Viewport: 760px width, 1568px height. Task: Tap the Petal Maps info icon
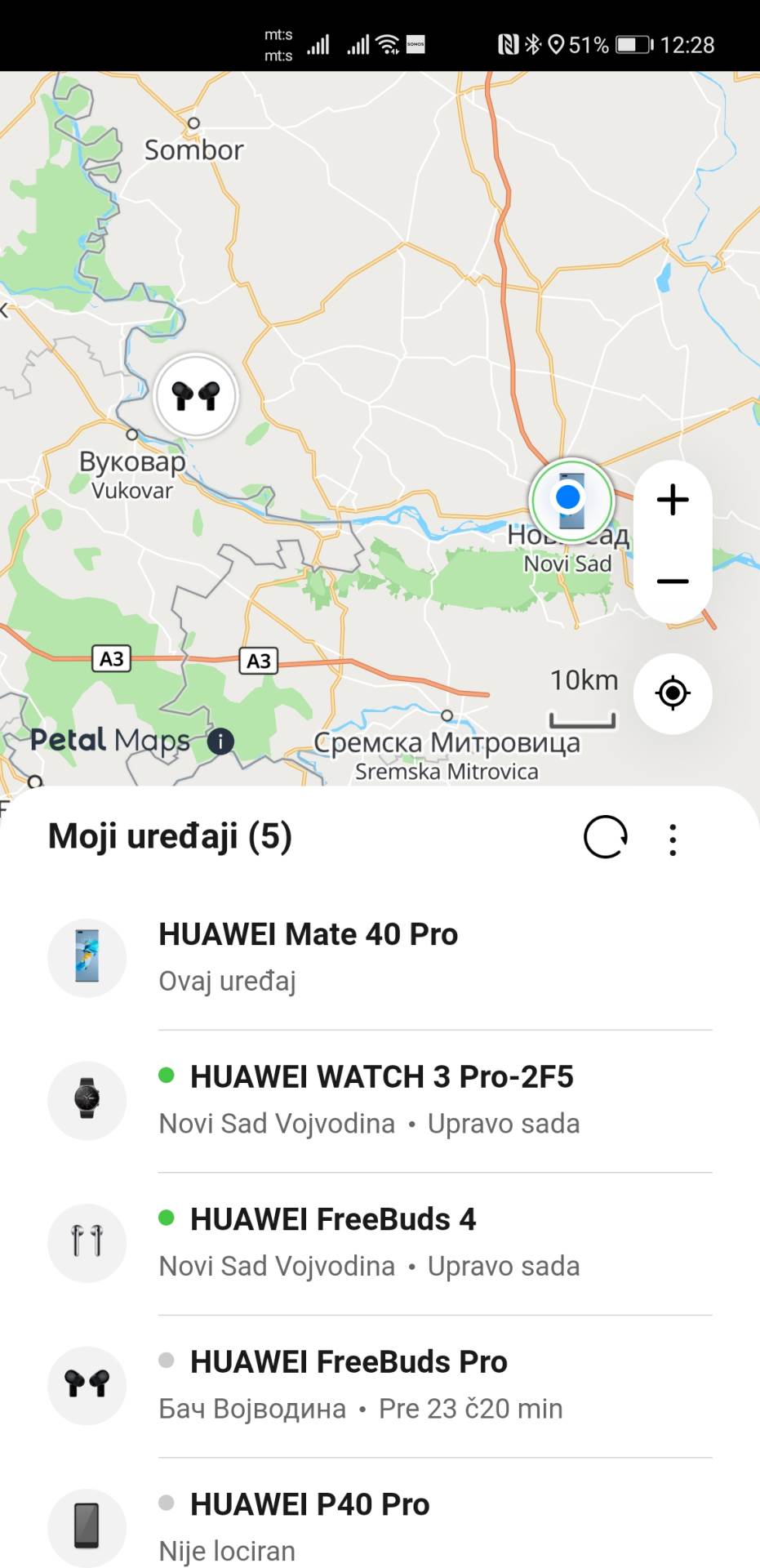[219, 742]
